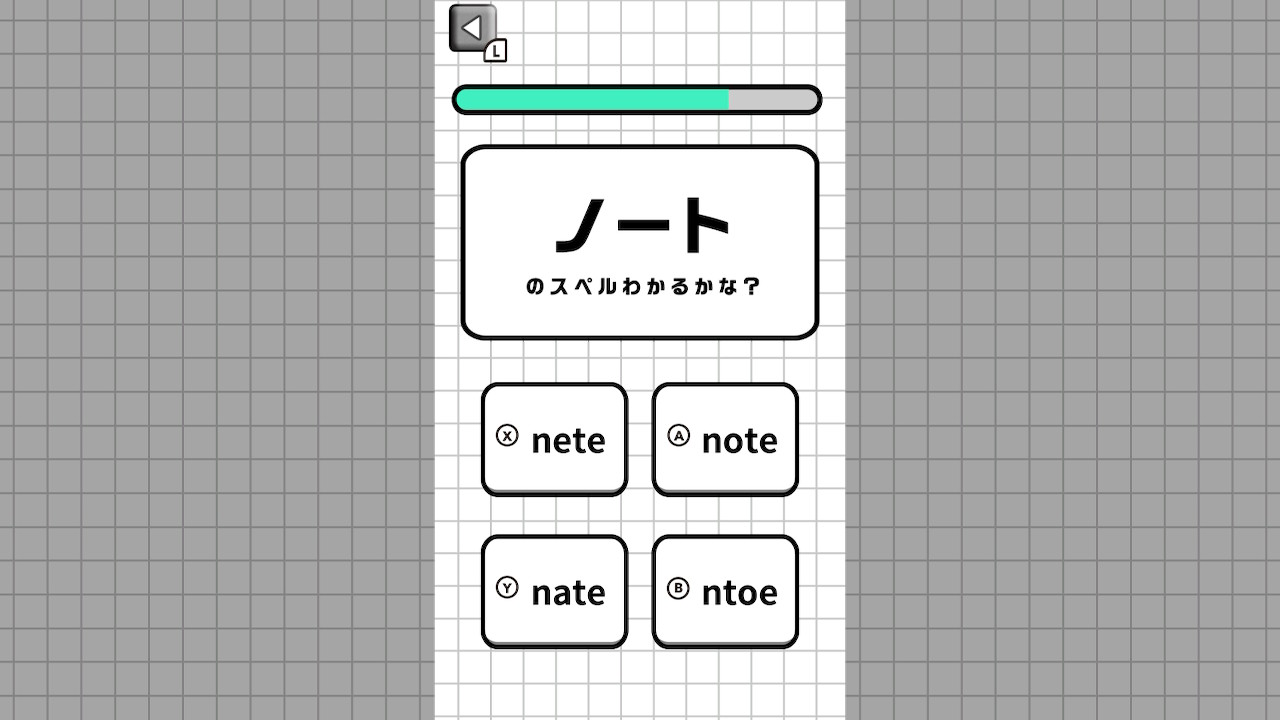Choose the answer "nete"

tap(554, 439)
